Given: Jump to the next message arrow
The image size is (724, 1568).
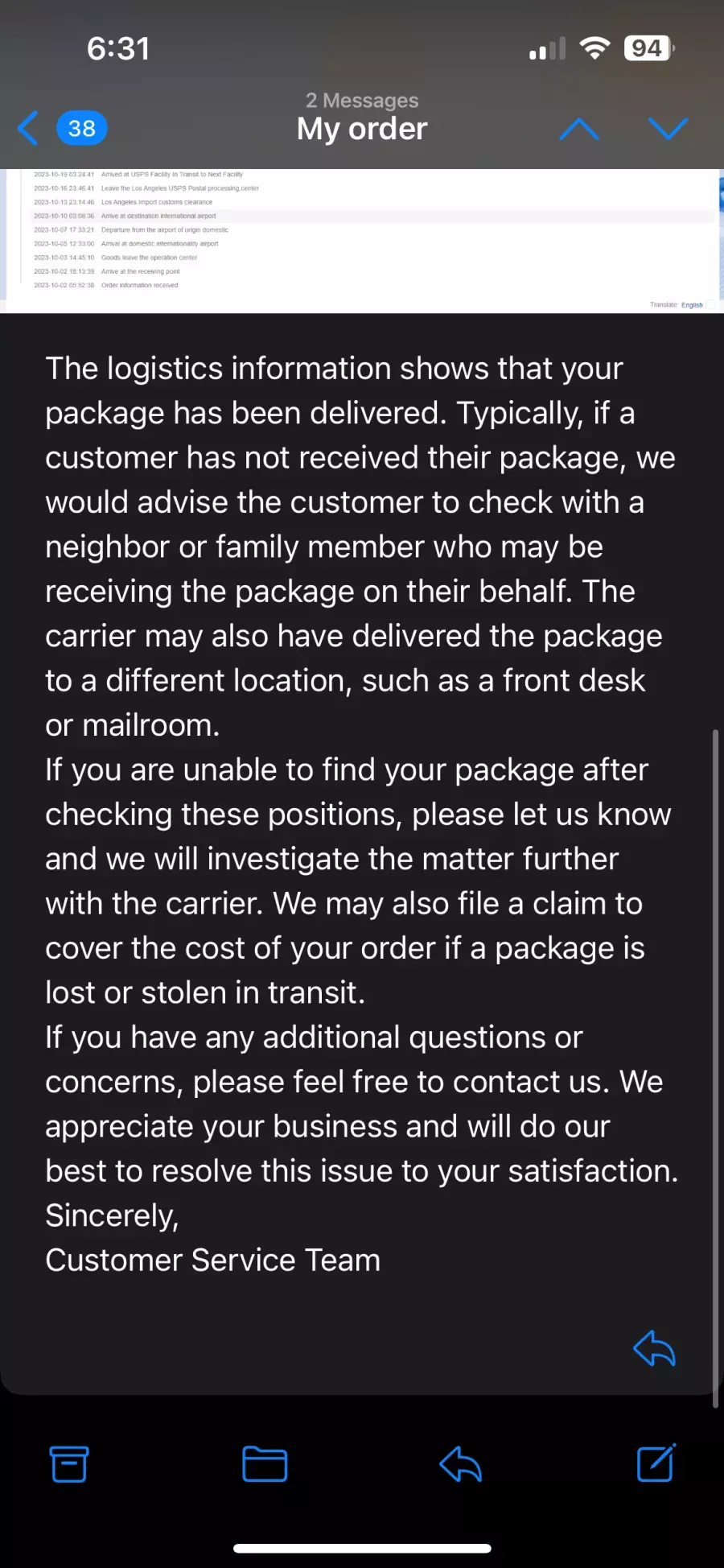Looking at the screenshot, I should pyautogui.click(x=668, y=129).
